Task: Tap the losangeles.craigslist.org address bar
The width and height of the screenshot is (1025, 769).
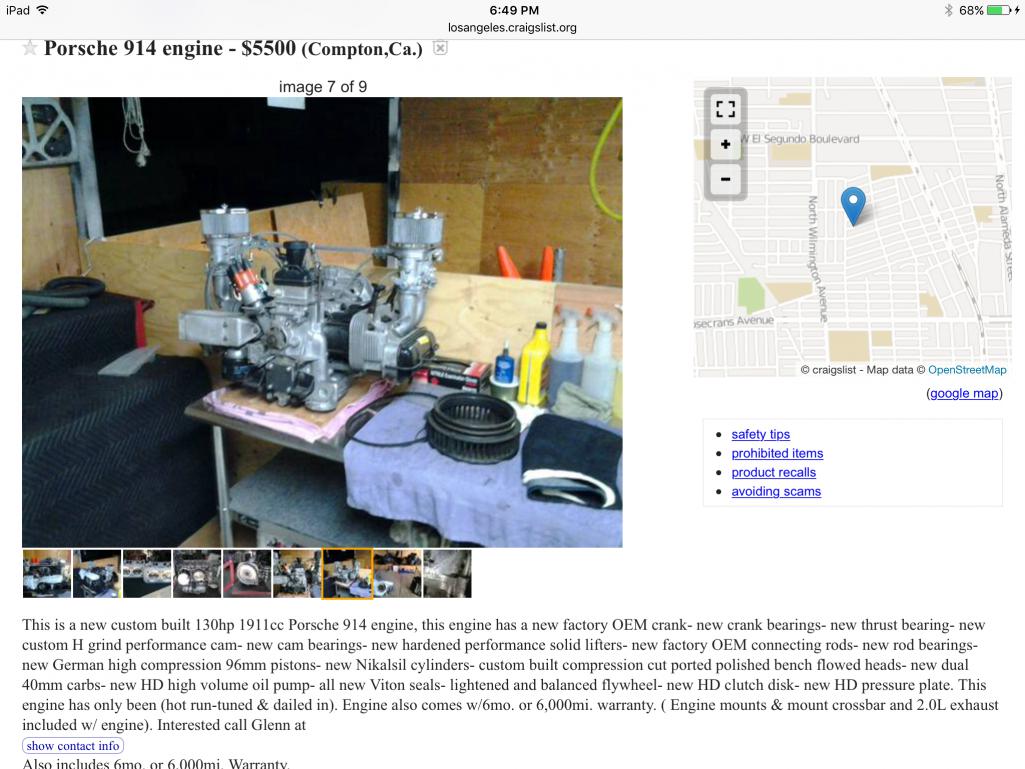Action: 512,27
